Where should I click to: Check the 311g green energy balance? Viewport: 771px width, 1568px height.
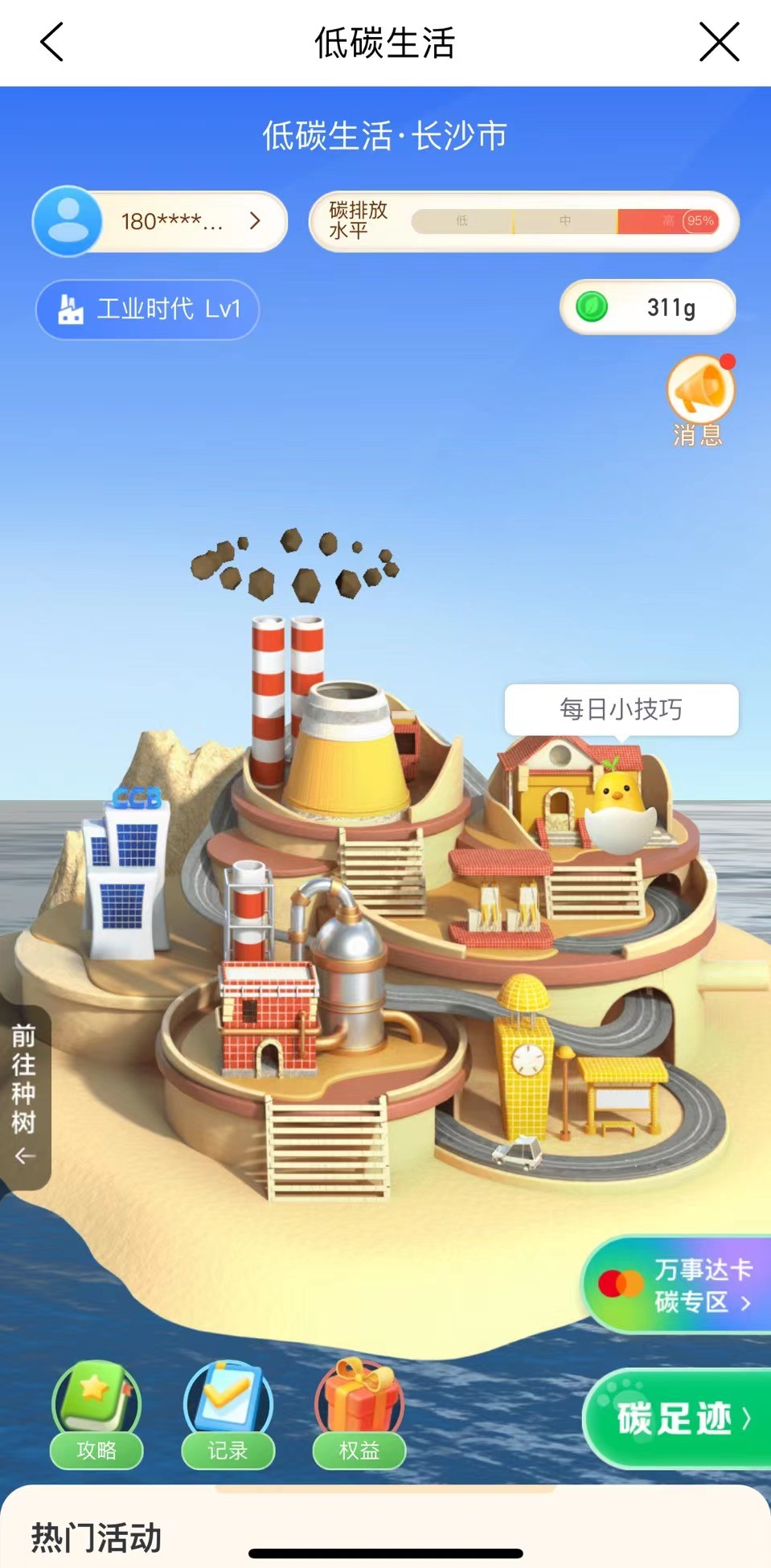[647, 307]
